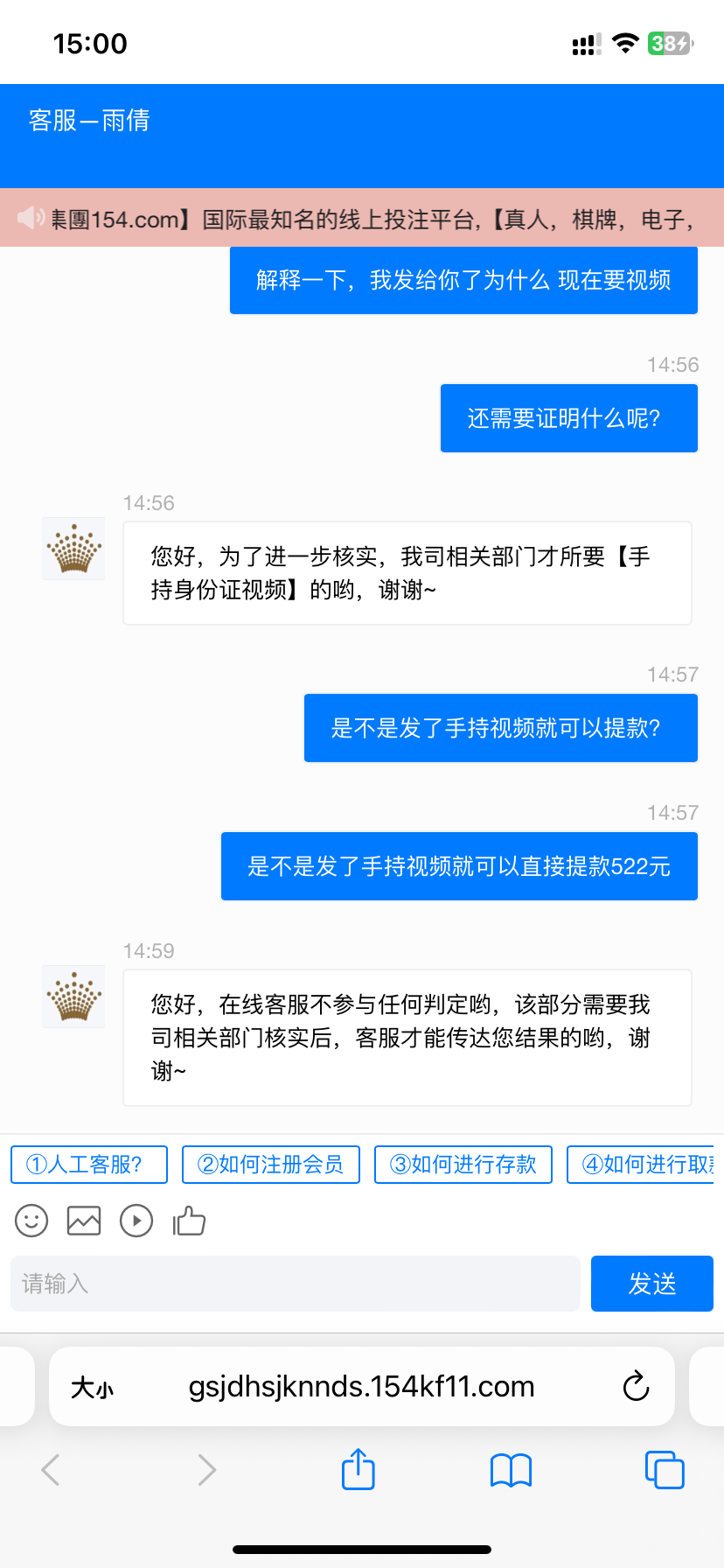Select quick reply ④如何进行取款
The height and width of the screenshot is (1568, 724).
click(x=643, y=1165)
